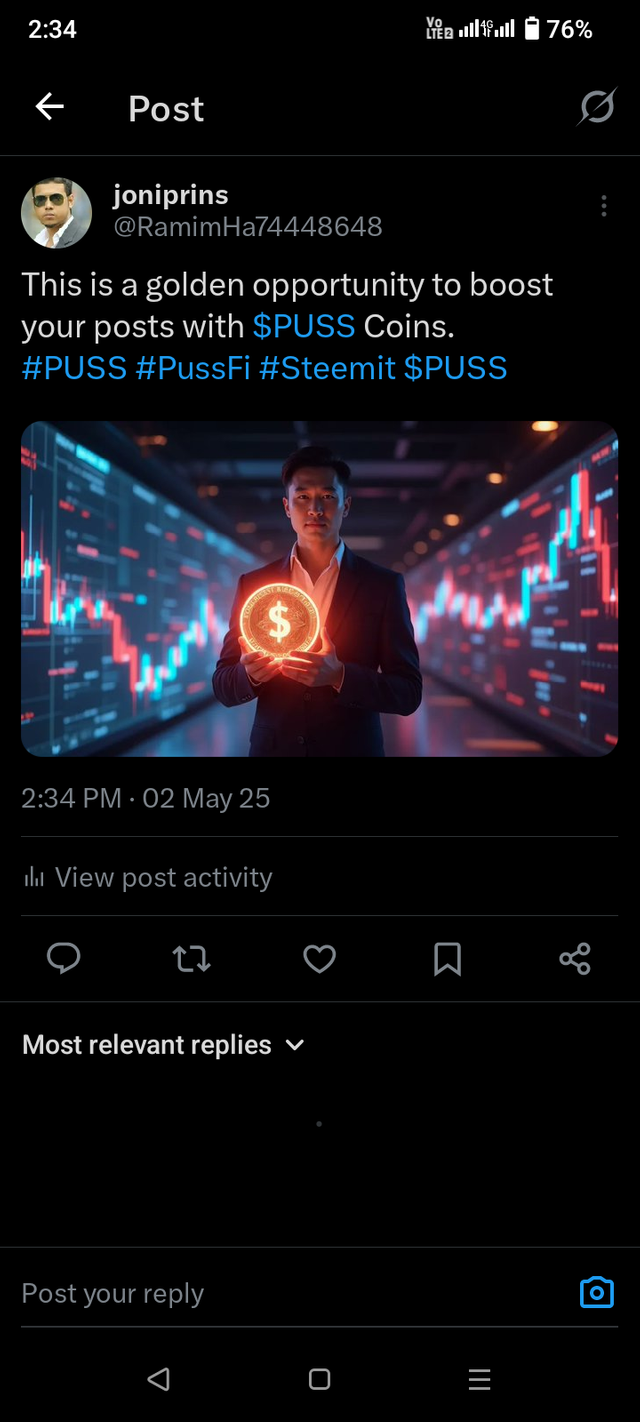
Task: Open the @RamimHa74448648 account handle
Action: [247, 227]
